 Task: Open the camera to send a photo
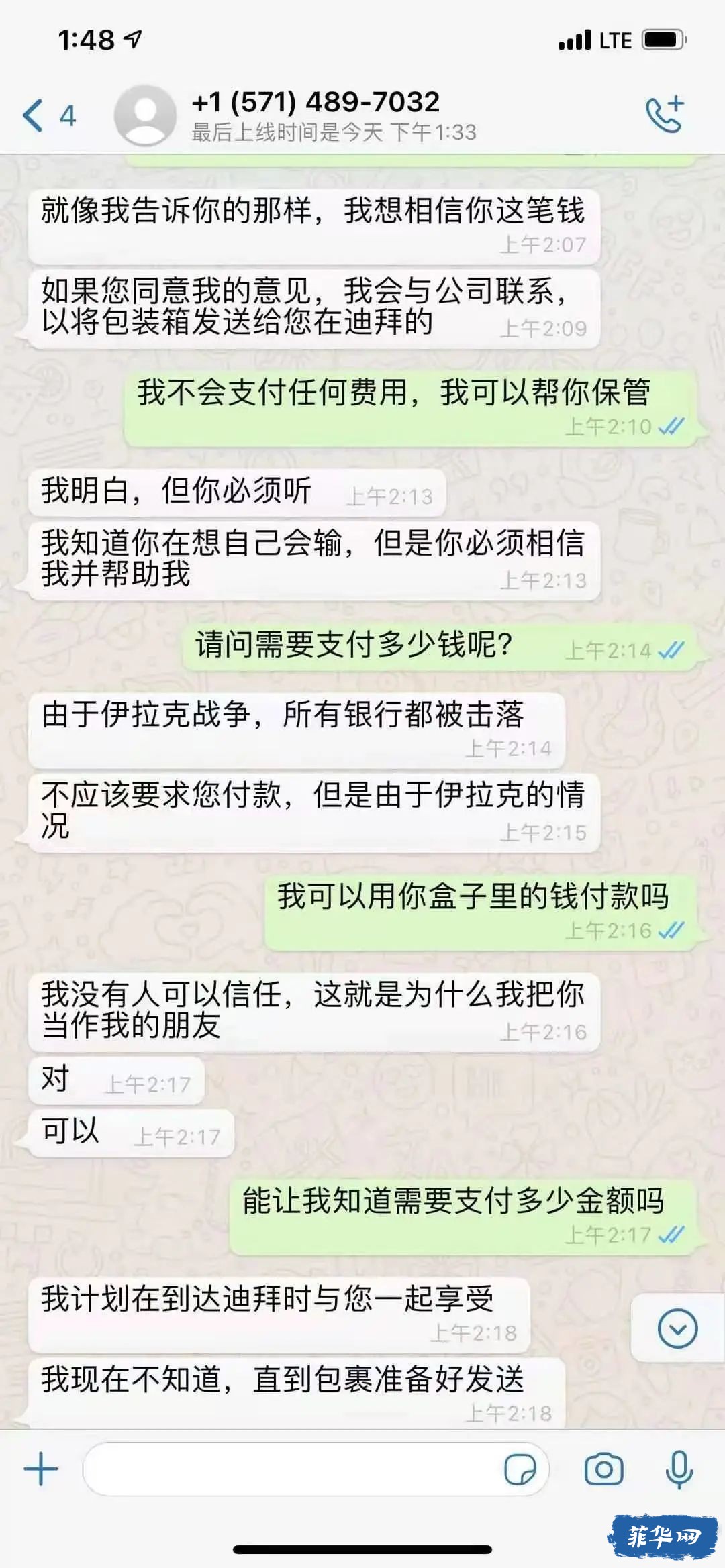603,1469
